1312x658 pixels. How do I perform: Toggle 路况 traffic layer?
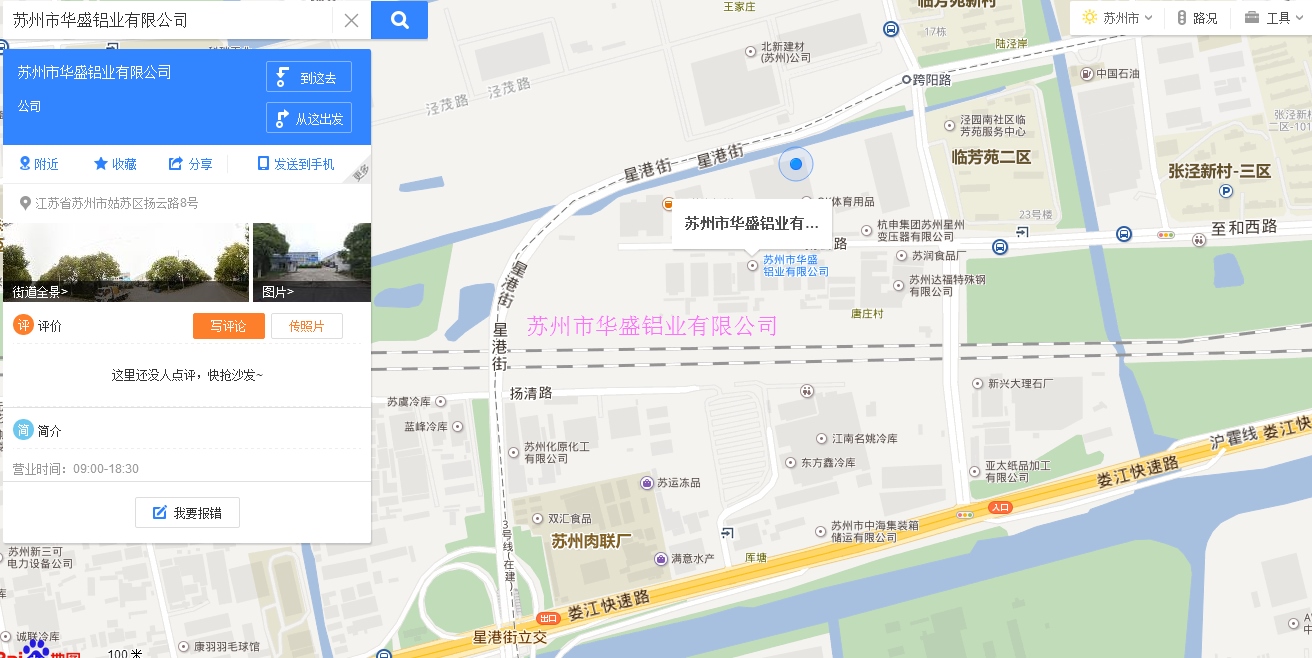point(1196,18)
